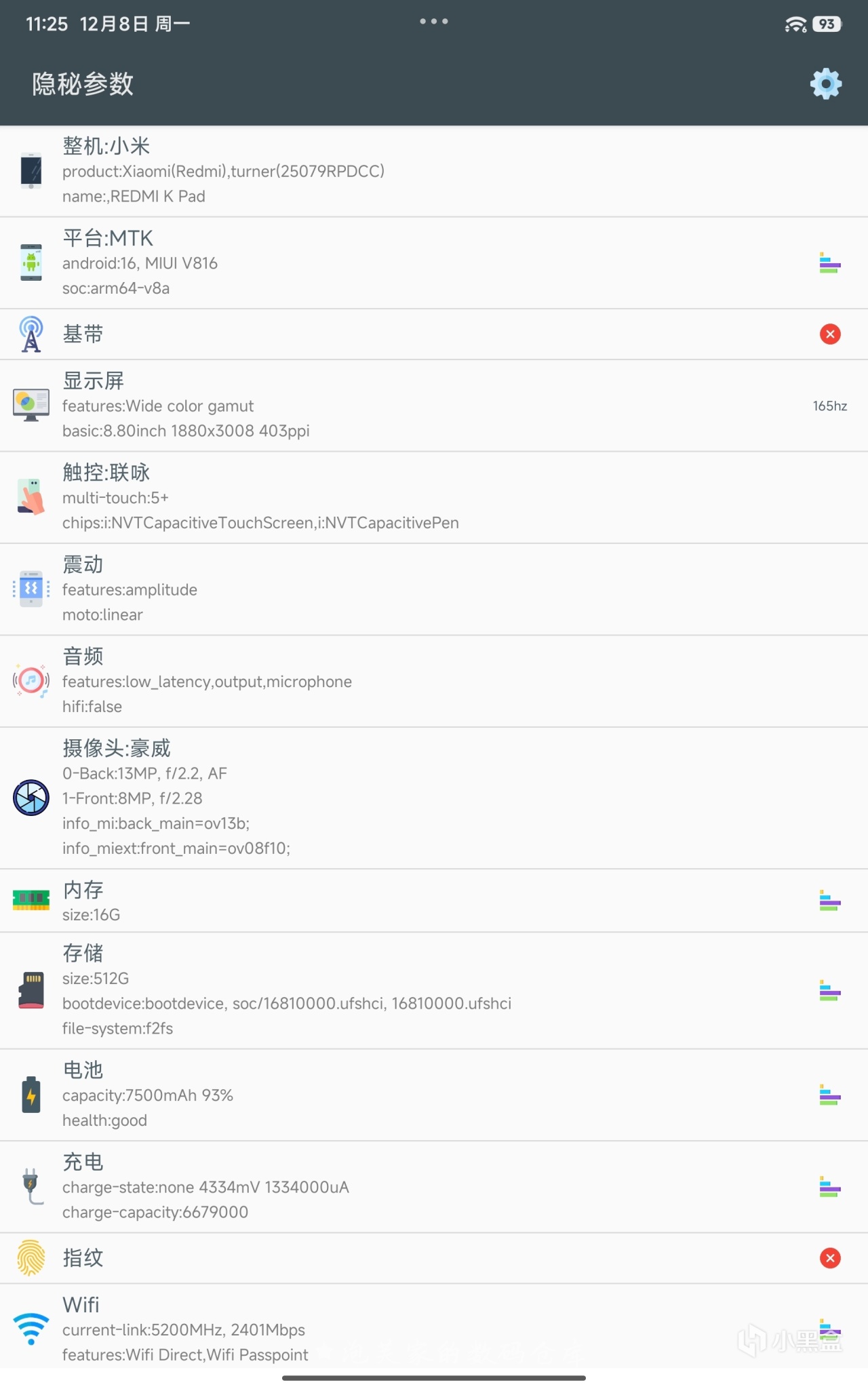The image size is (868, 1389).
Task: Open the 显示屏 display info row
Action: click(x=434, y=406)
